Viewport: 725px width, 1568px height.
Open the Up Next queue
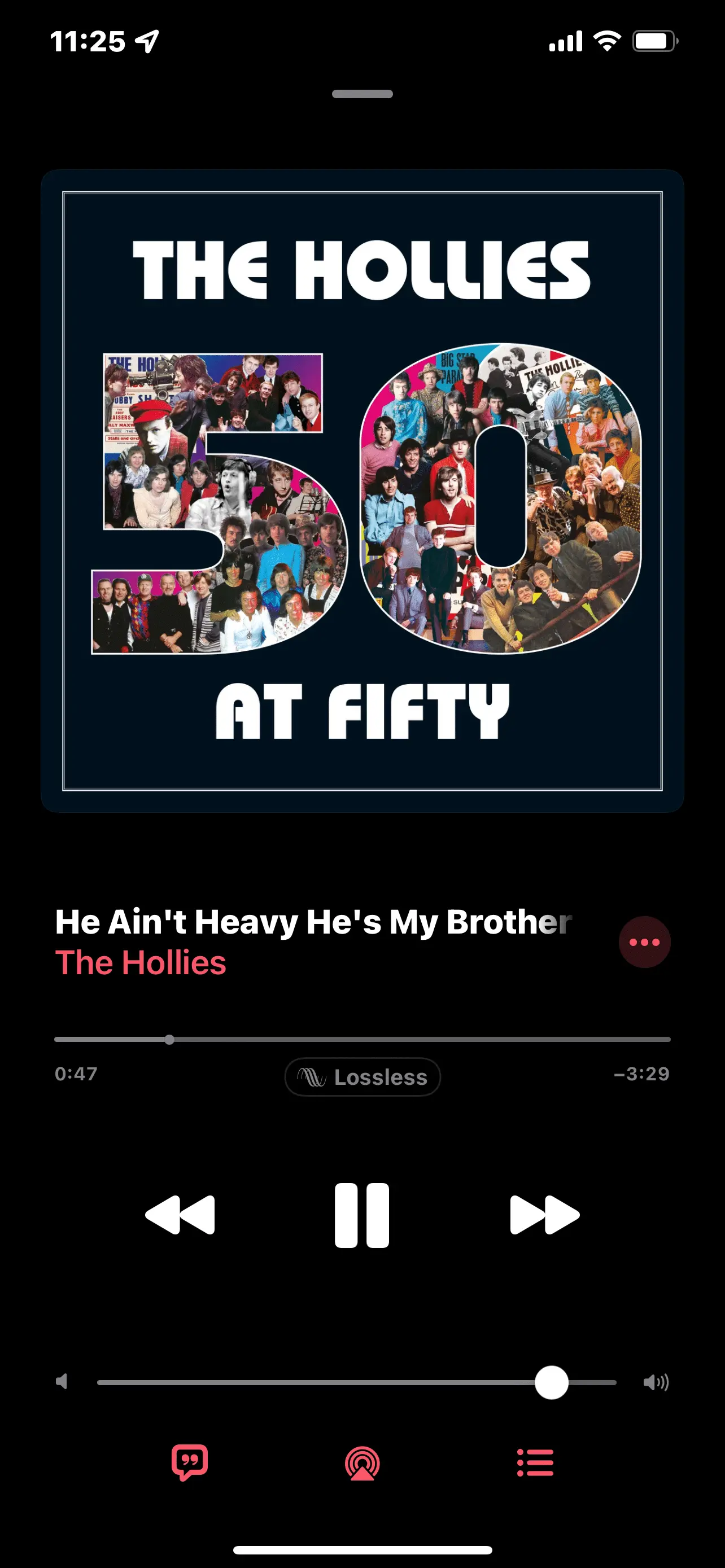point(535,1462)
